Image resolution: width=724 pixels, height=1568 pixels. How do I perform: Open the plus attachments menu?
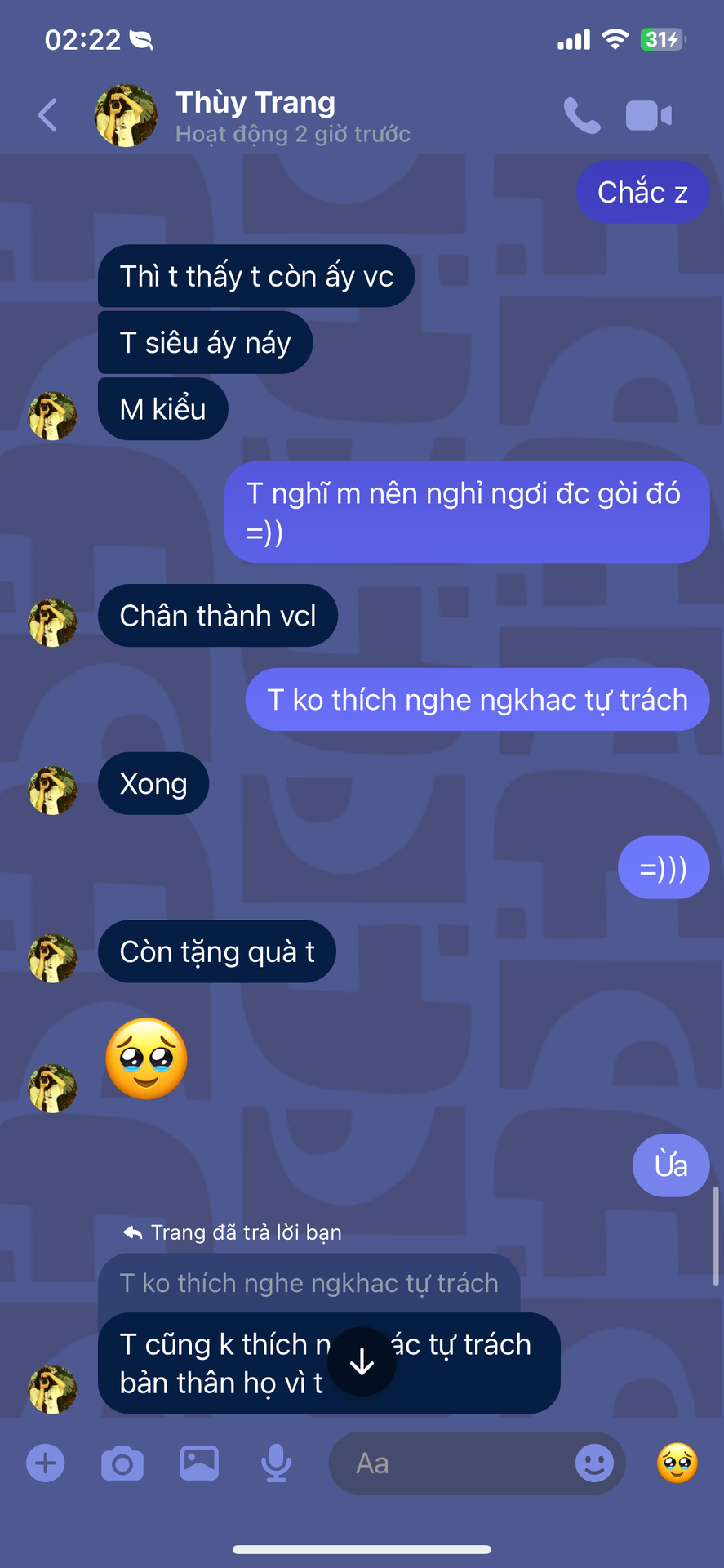(46, 1463)
